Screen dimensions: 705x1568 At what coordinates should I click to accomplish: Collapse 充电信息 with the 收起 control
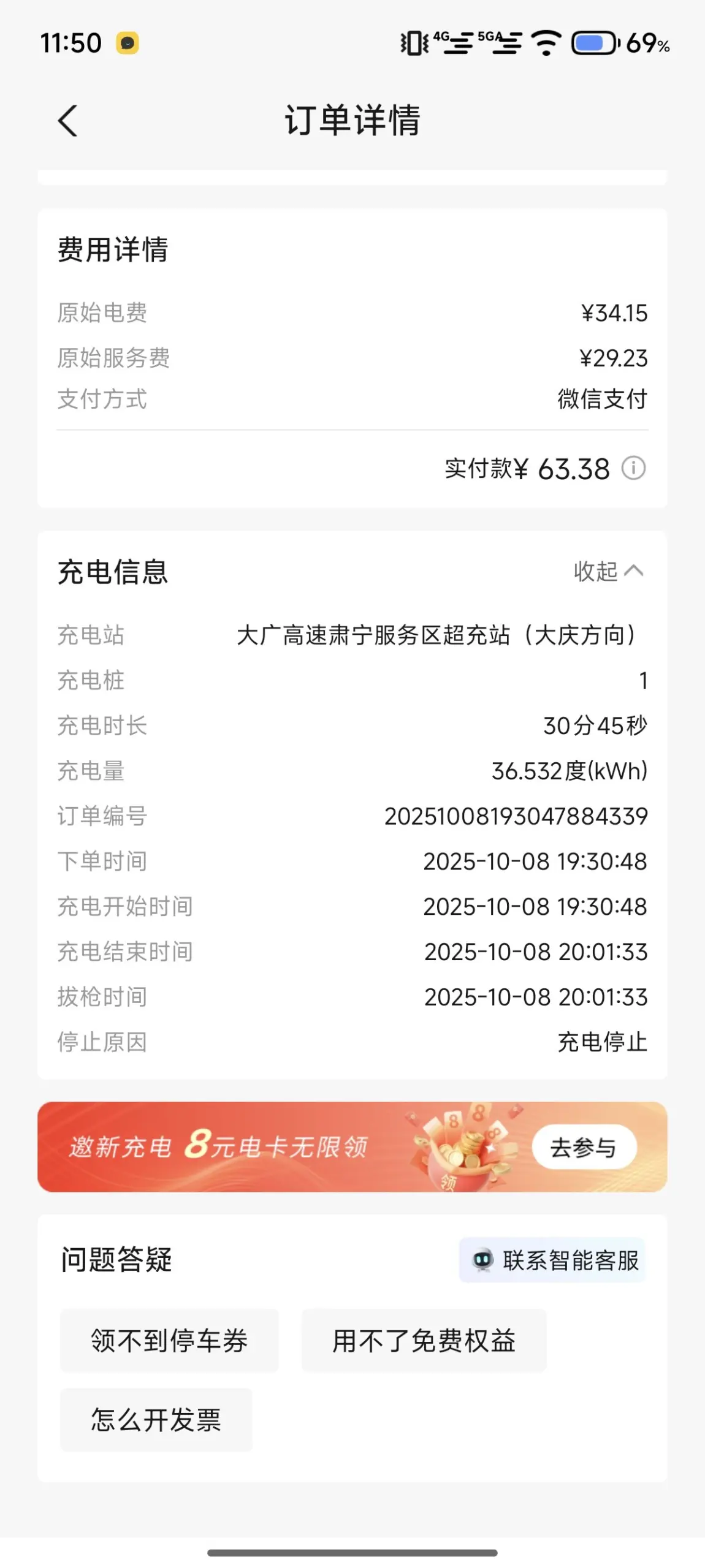(x=608, y=571)
